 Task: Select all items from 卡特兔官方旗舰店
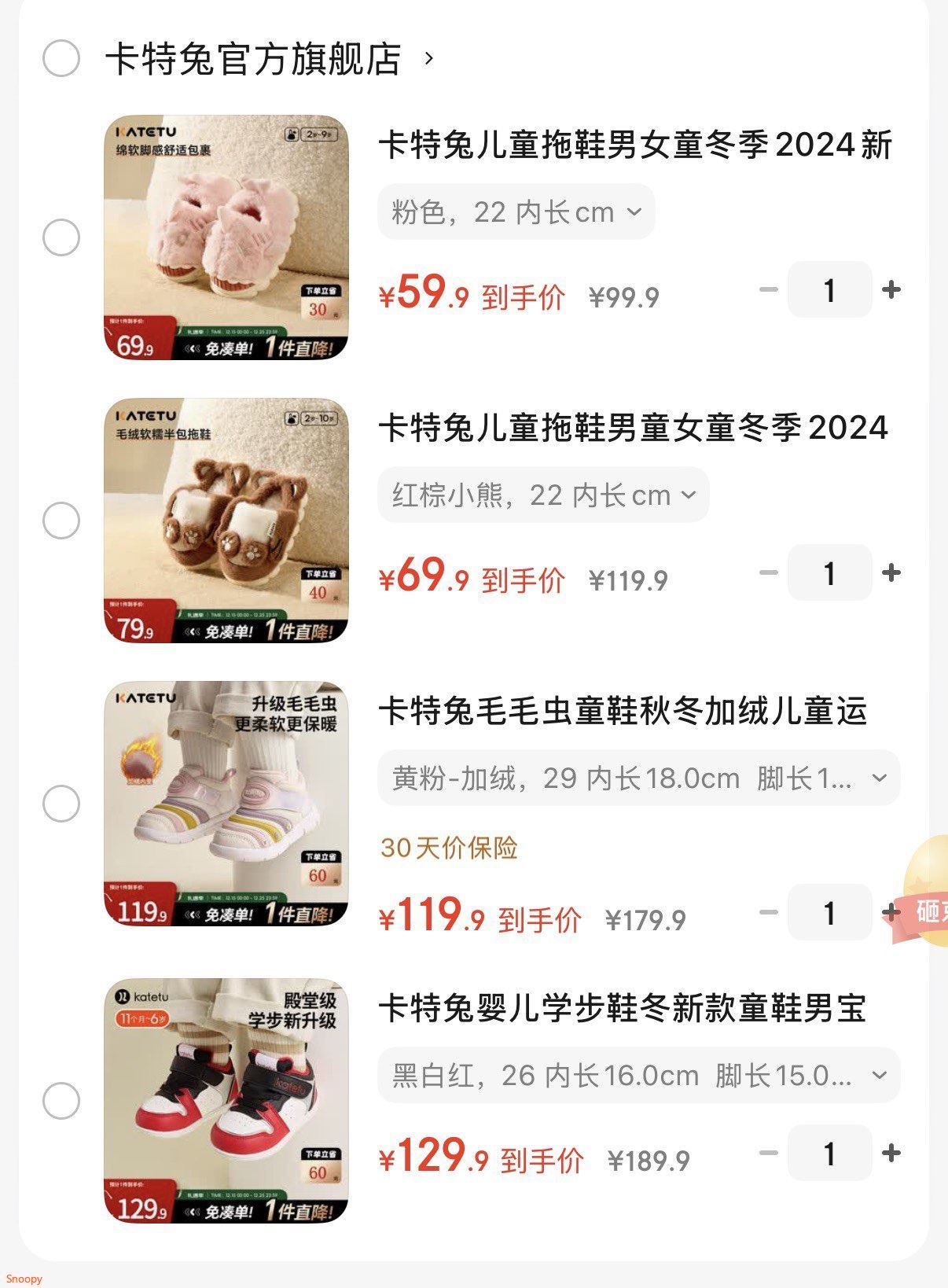[61, 58]
